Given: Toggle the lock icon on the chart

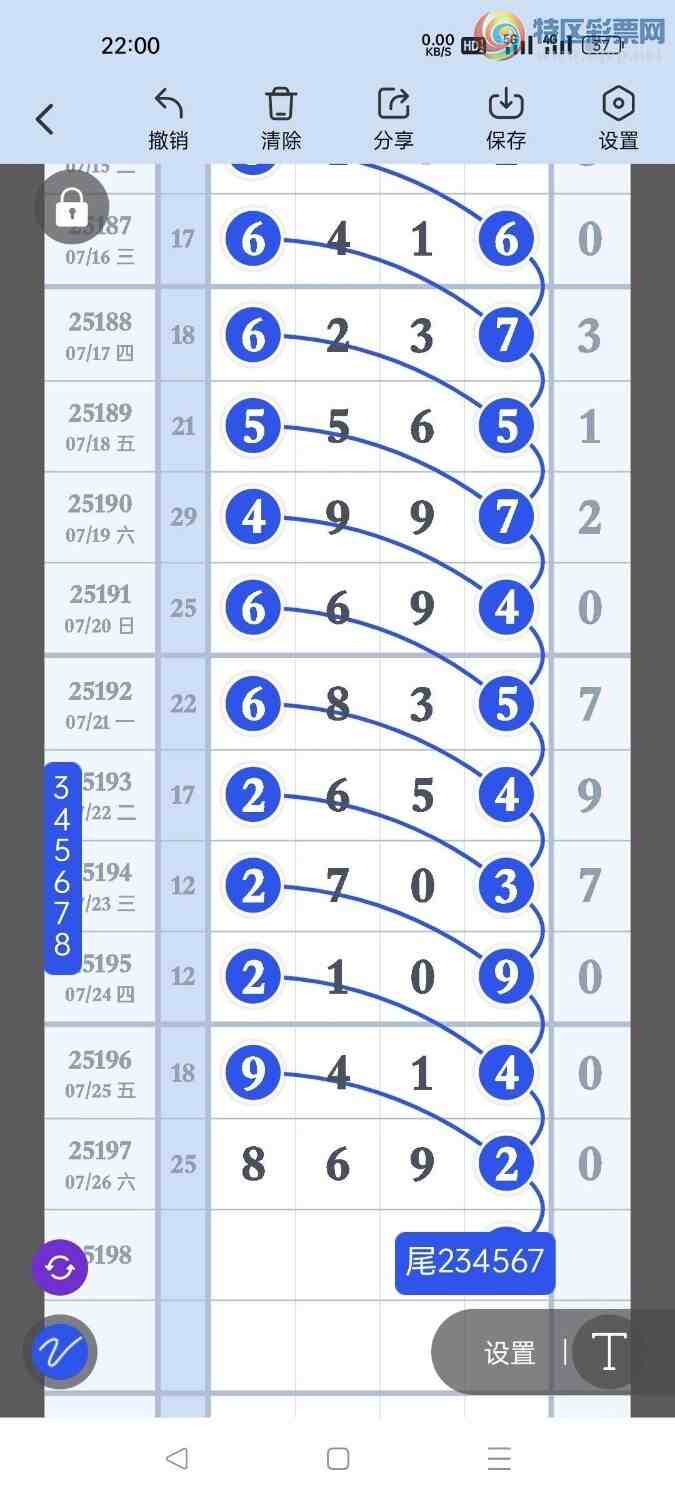Looking at the screenshot, I should click(71, 208).
